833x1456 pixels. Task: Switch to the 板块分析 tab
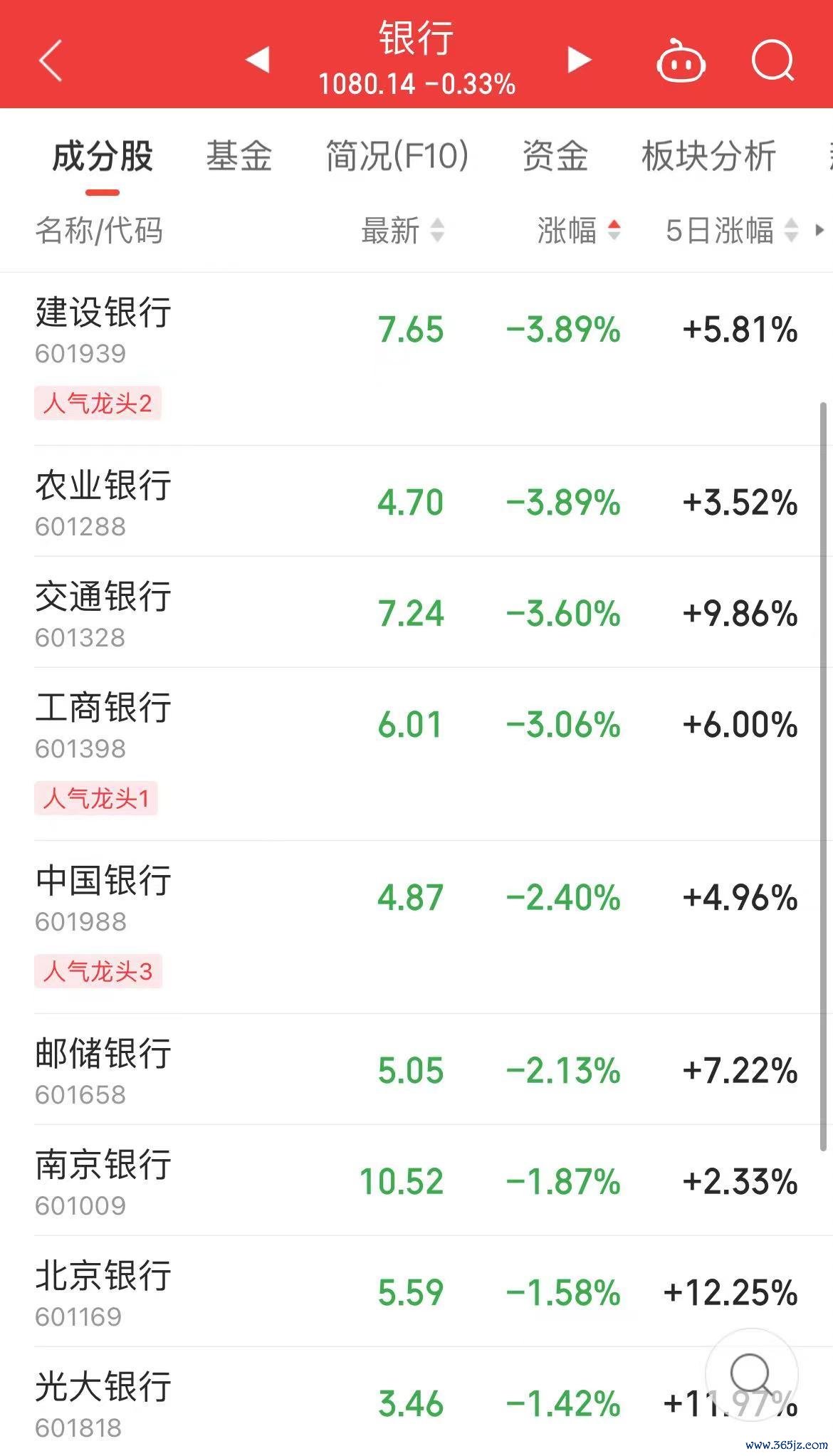tap(708, 156)
